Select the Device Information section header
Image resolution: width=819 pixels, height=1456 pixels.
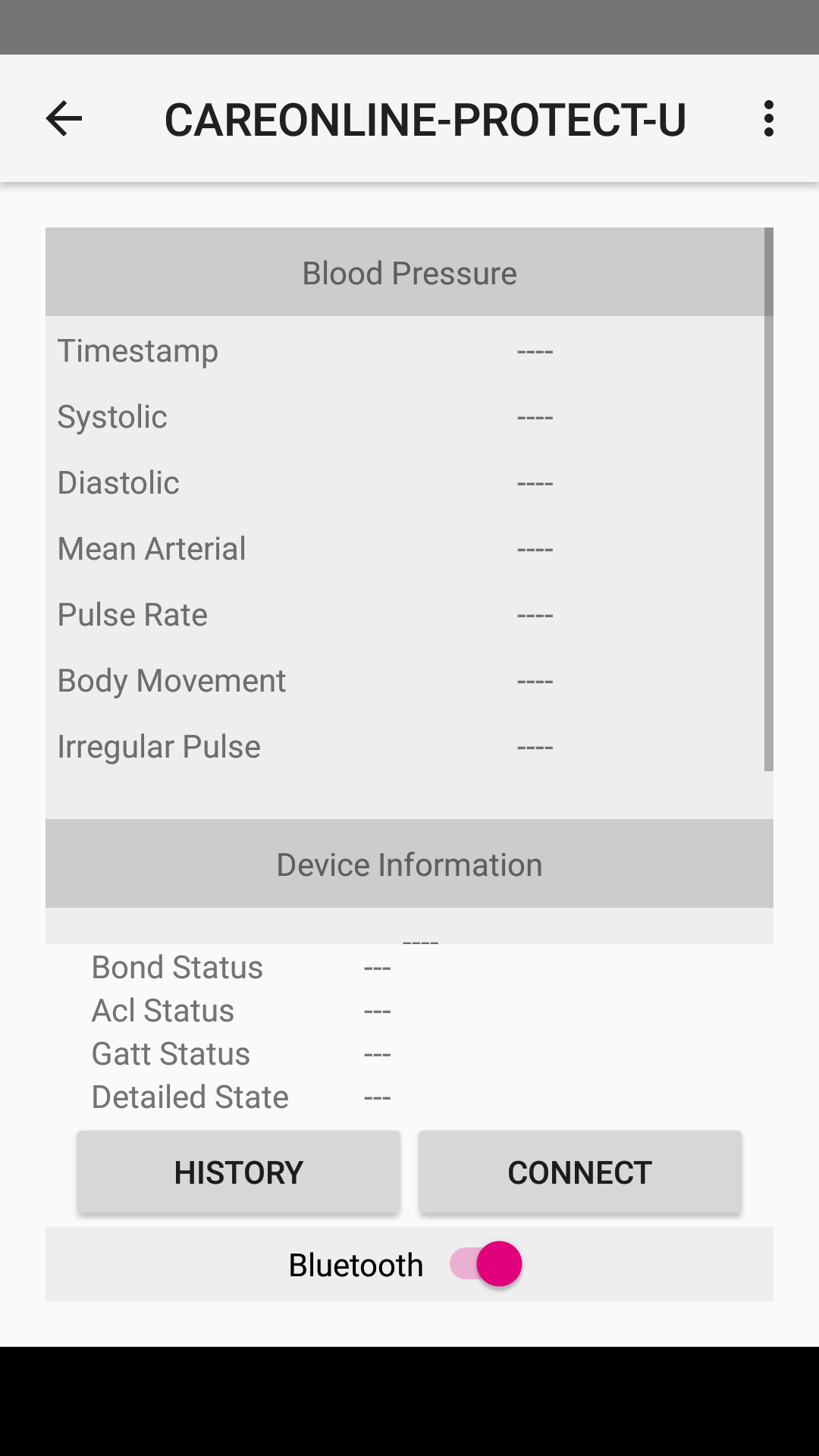tap(409, 864)
